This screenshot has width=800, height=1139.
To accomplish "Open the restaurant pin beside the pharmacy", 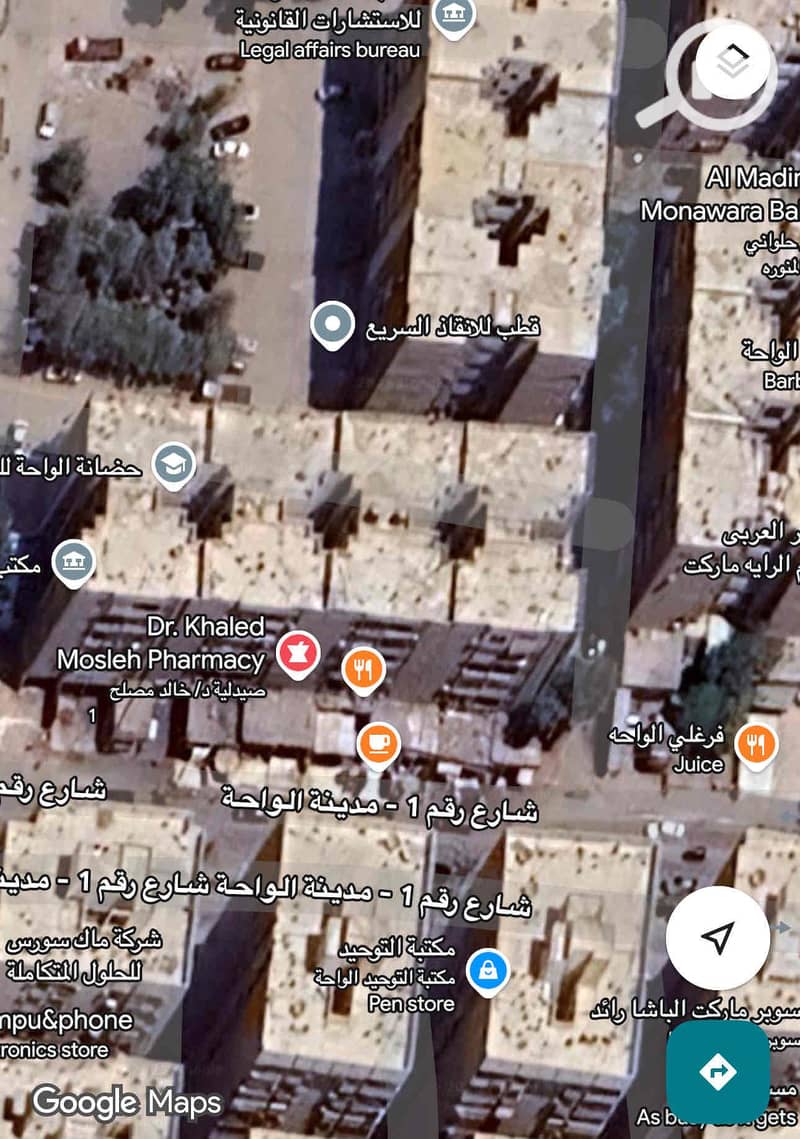I will [x=363, y=670].
